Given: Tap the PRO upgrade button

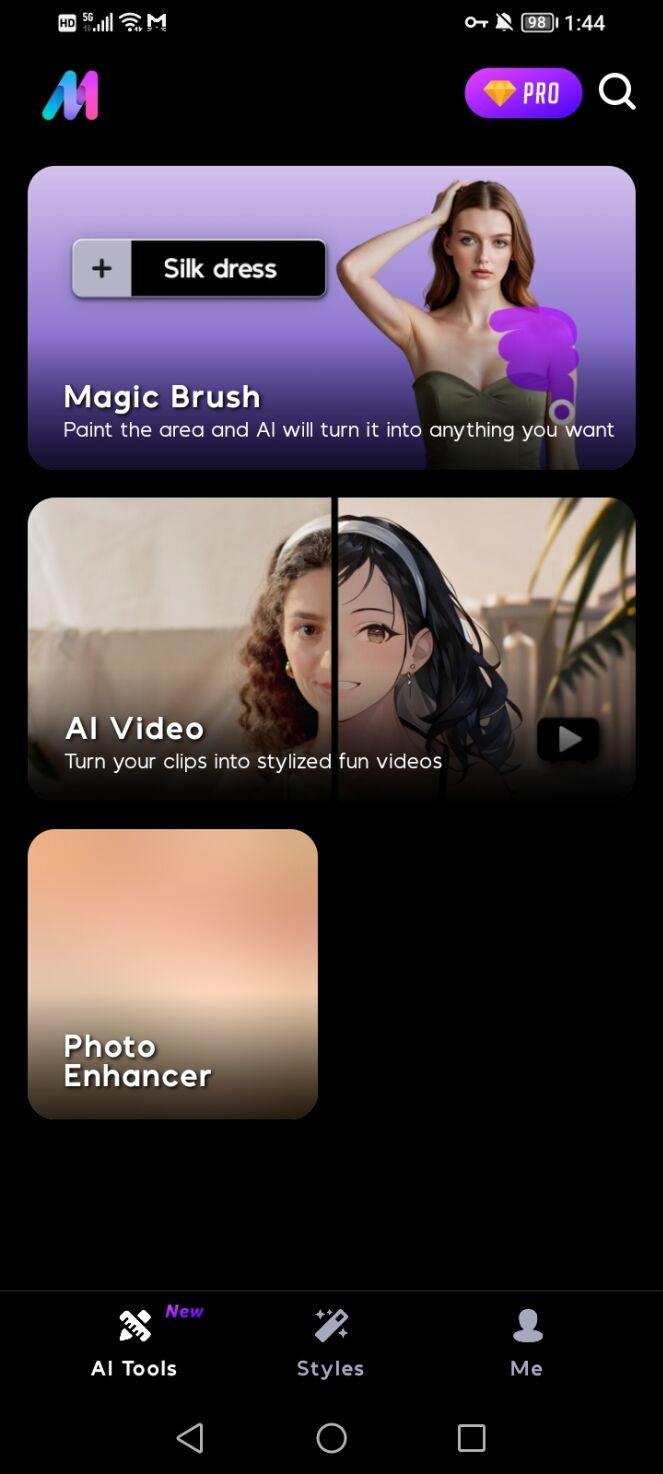Looking at the screenshot, I should point(523,93).
